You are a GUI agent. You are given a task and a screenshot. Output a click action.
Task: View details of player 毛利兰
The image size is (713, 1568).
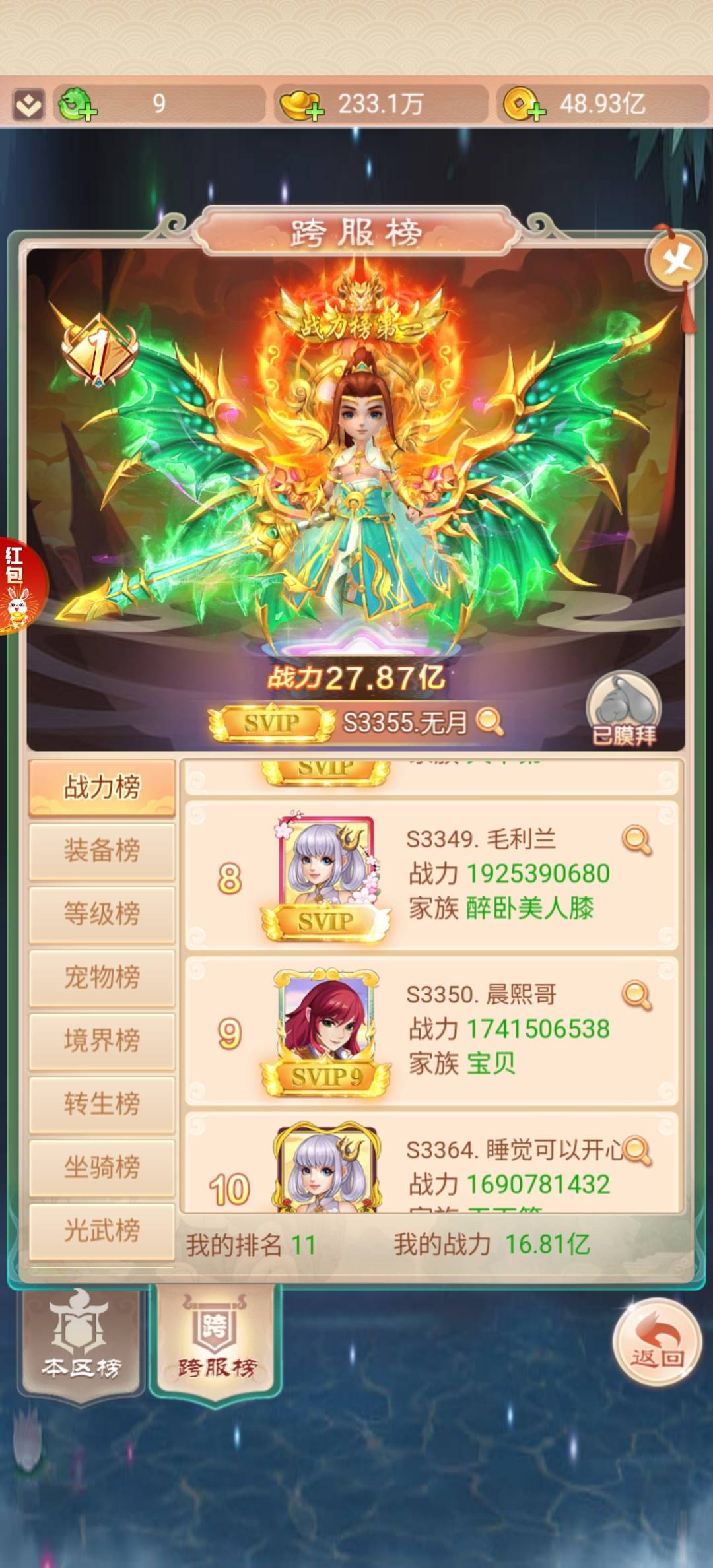coord(637,840)
